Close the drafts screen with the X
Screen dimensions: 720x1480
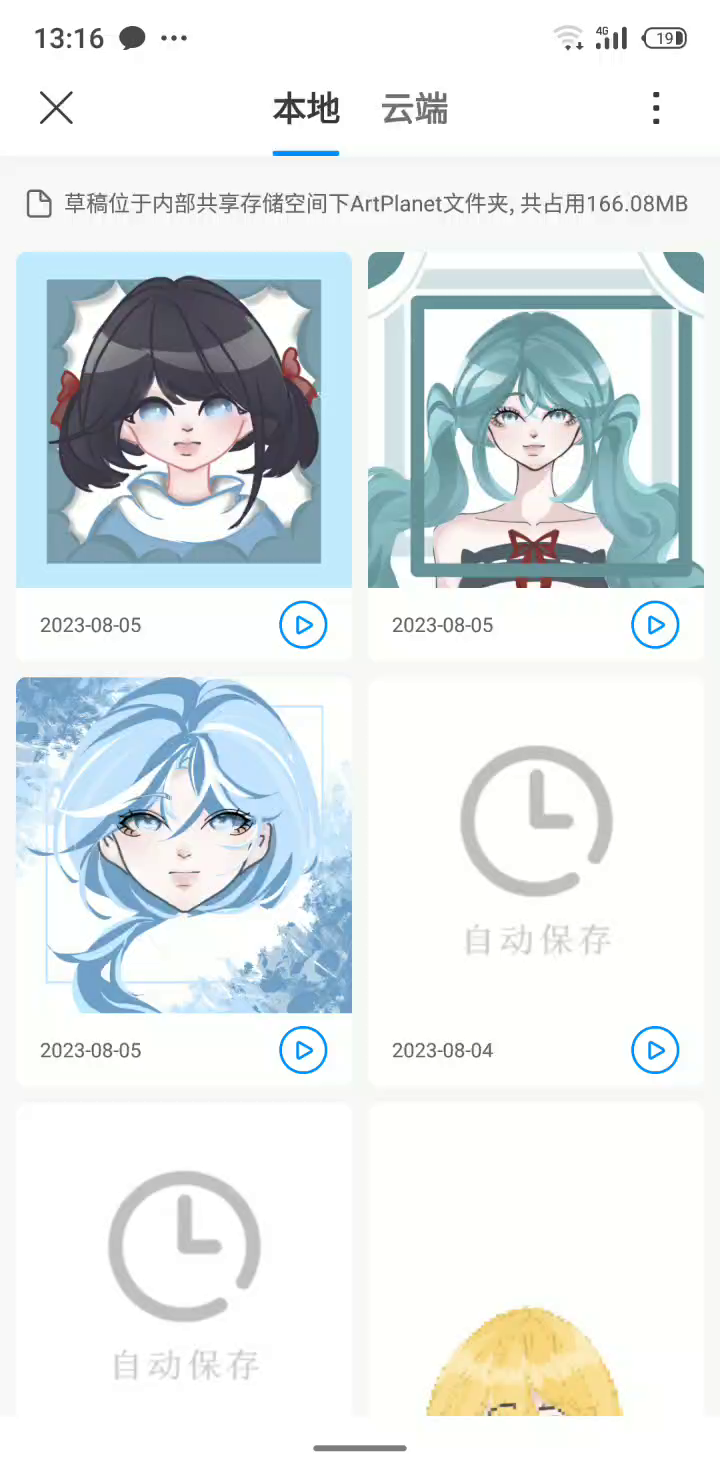click(x=56, y=108)
